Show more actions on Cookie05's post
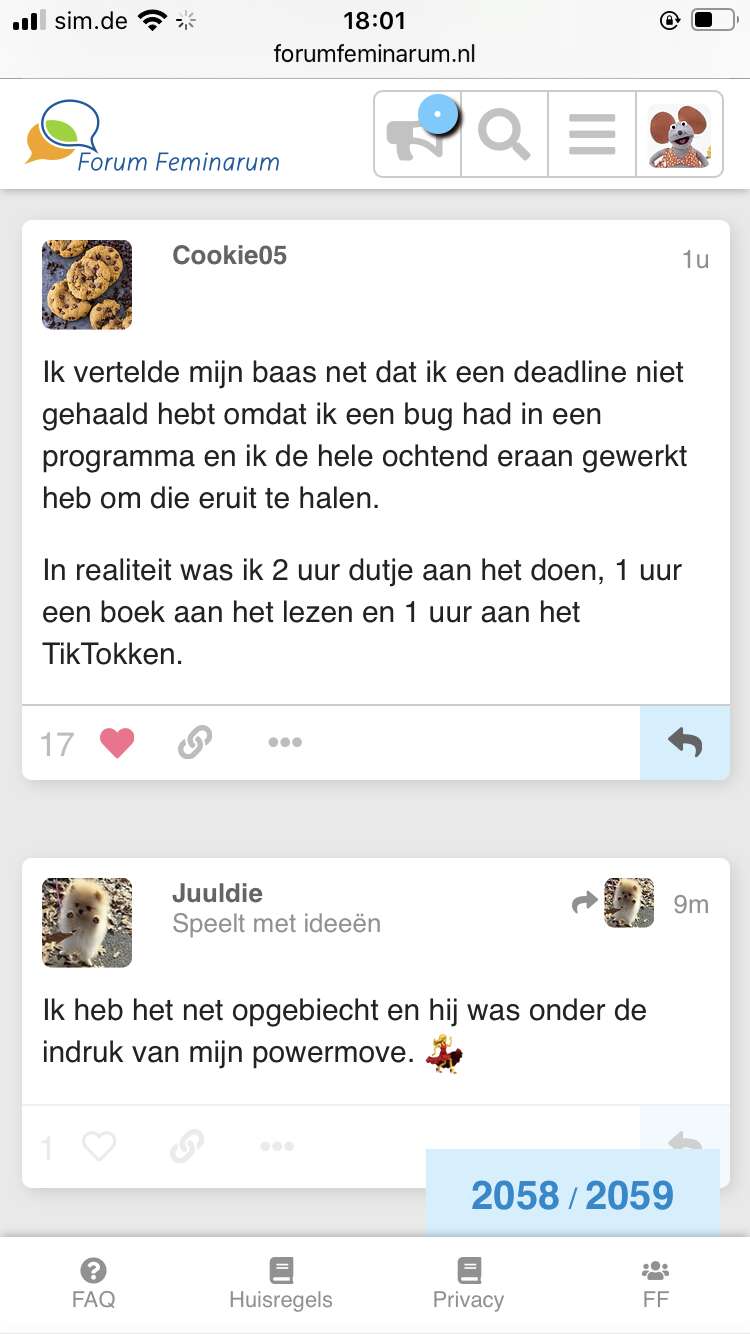 click(285, 743)
